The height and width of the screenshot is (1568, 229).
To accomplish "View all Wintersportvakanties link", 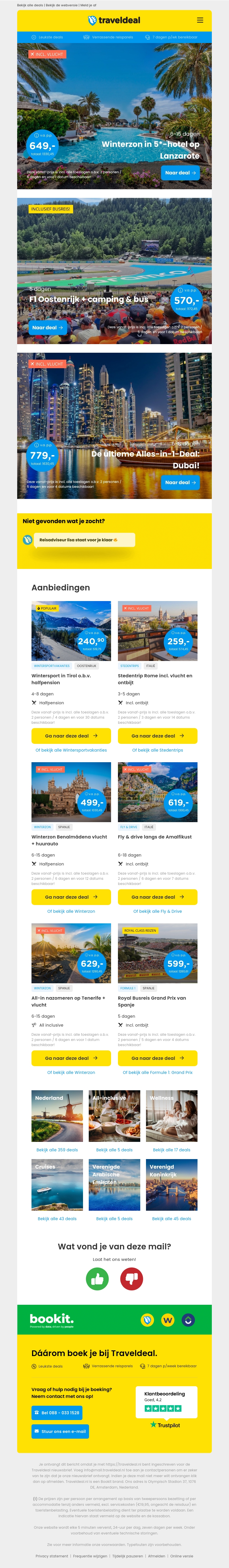I will 71,750.
